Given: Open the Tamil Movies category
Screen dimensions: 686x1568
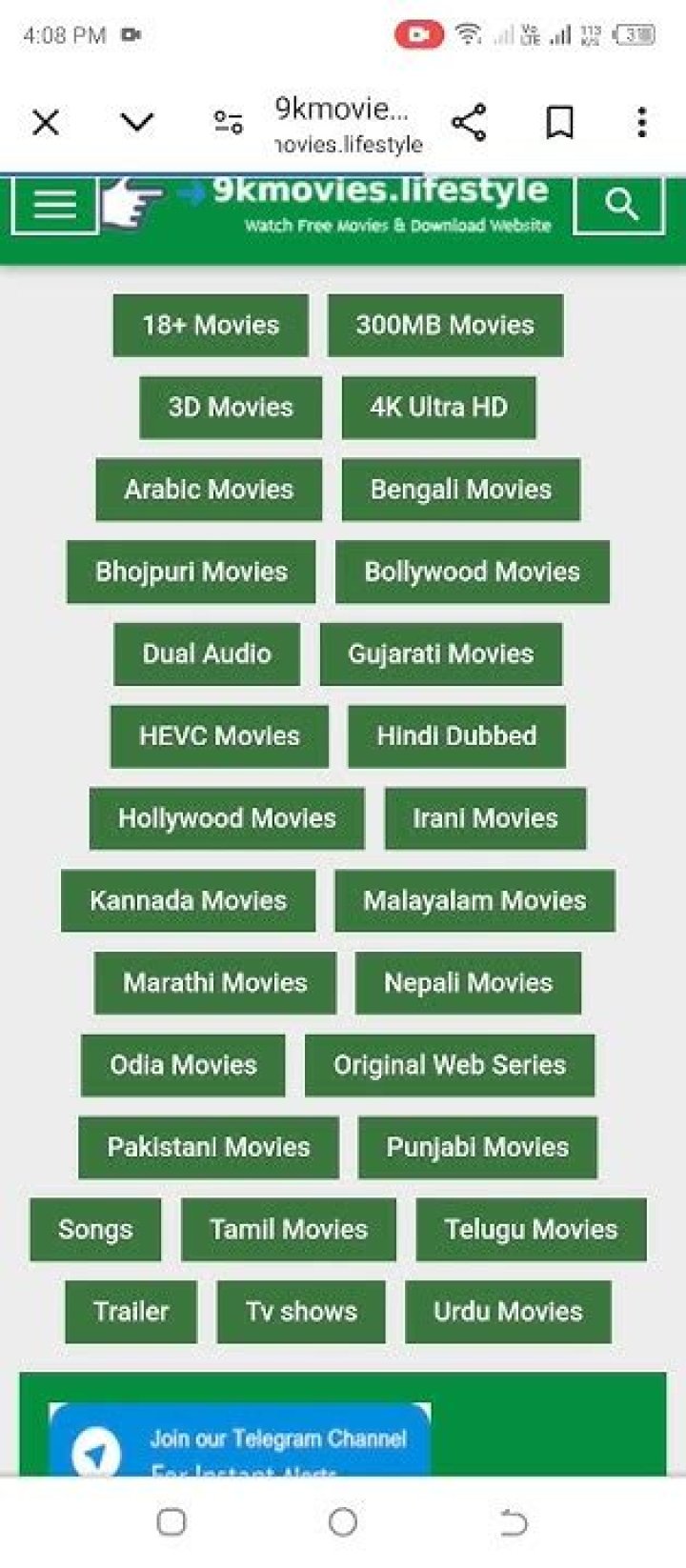Looking at the screenshot, I should click(x=289, y=1229).
